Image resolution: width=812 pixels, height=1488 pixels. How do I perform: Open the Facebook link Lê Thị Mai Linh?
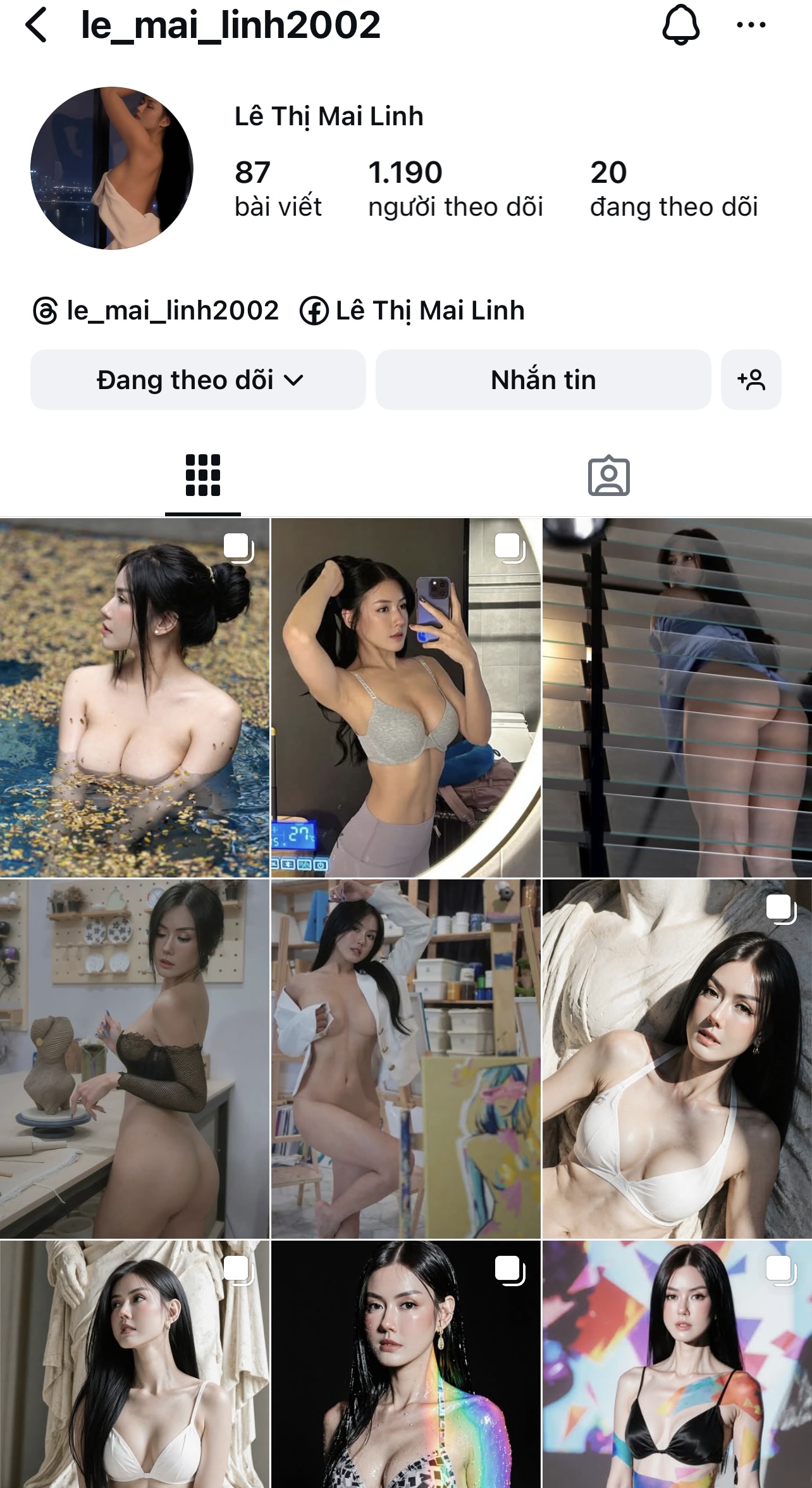(412, 311)
